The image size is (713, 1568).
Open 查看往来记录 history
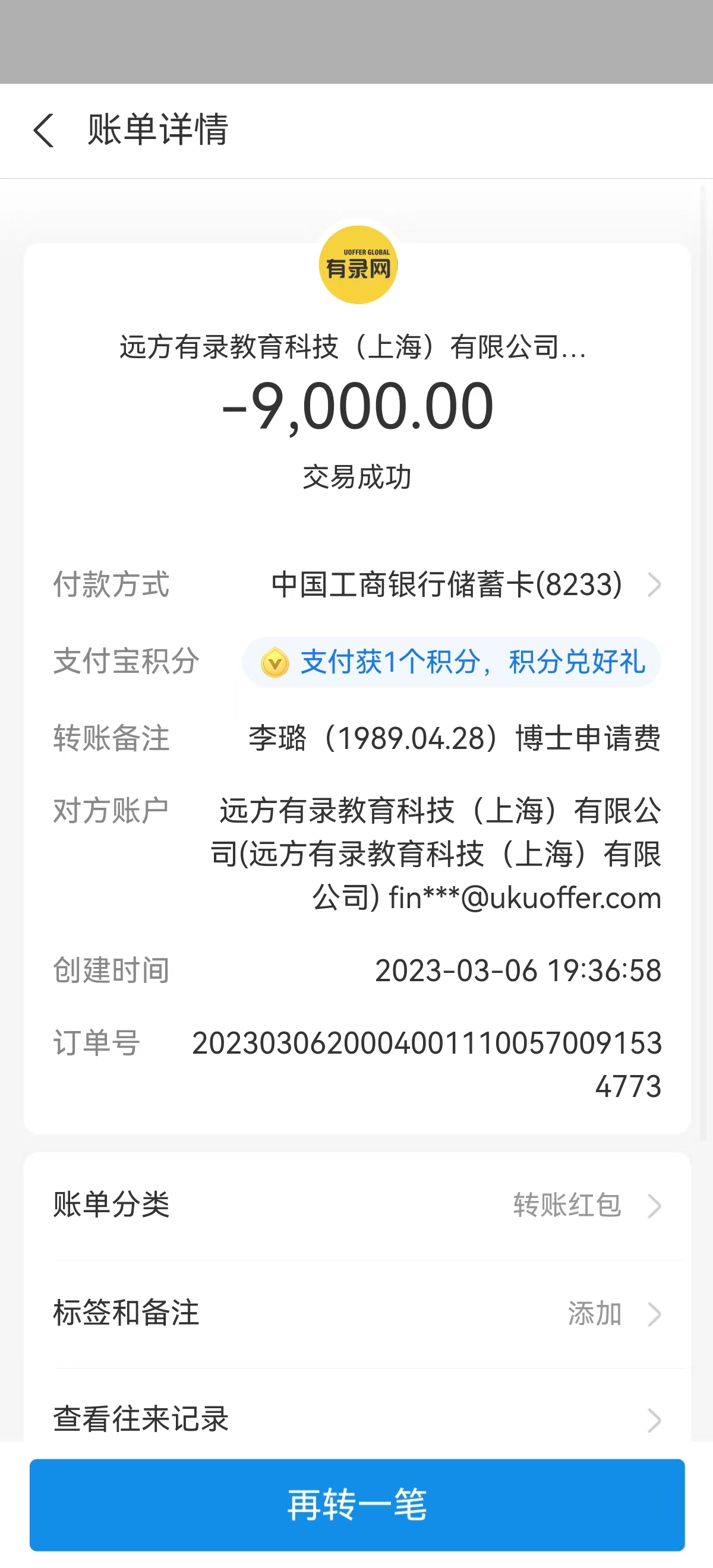click(357, 1420)
